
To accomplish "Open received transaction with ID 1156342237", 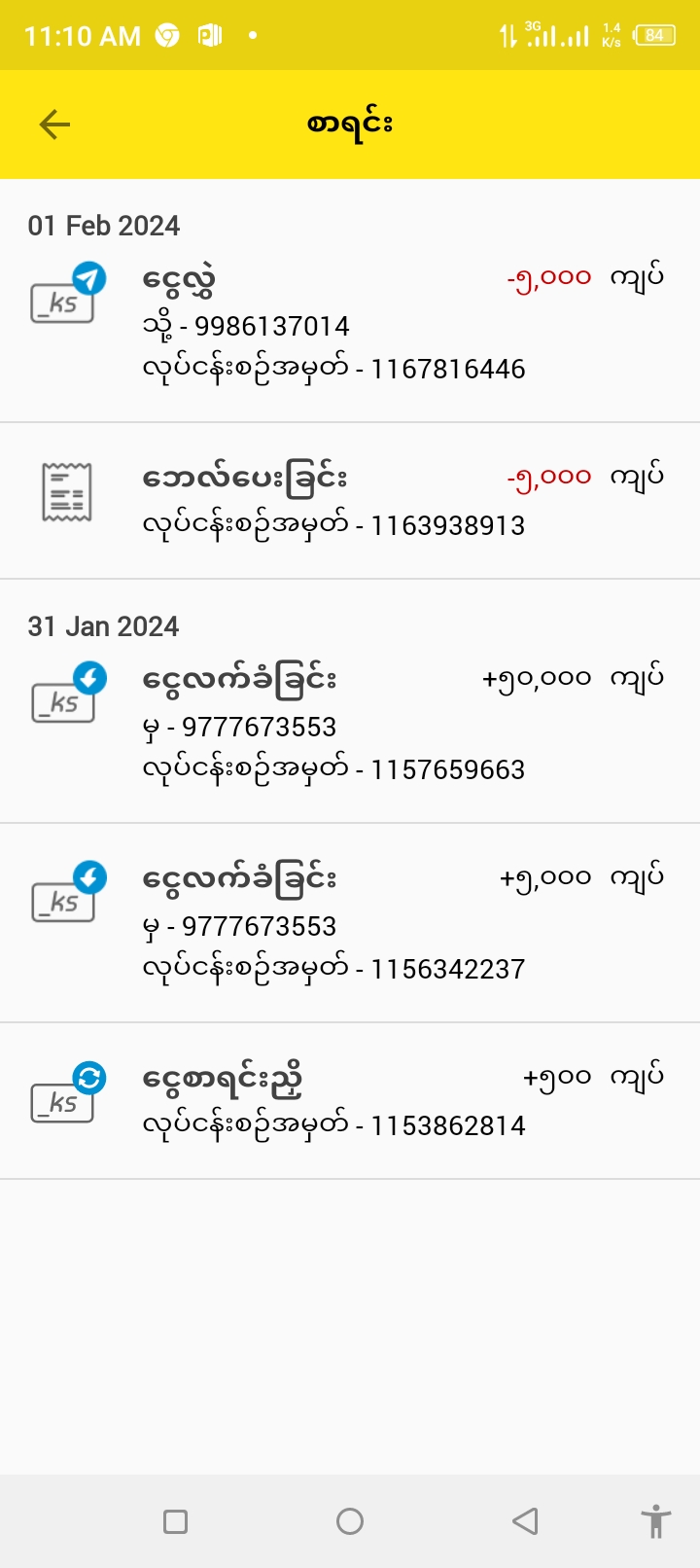I will 350,923.
